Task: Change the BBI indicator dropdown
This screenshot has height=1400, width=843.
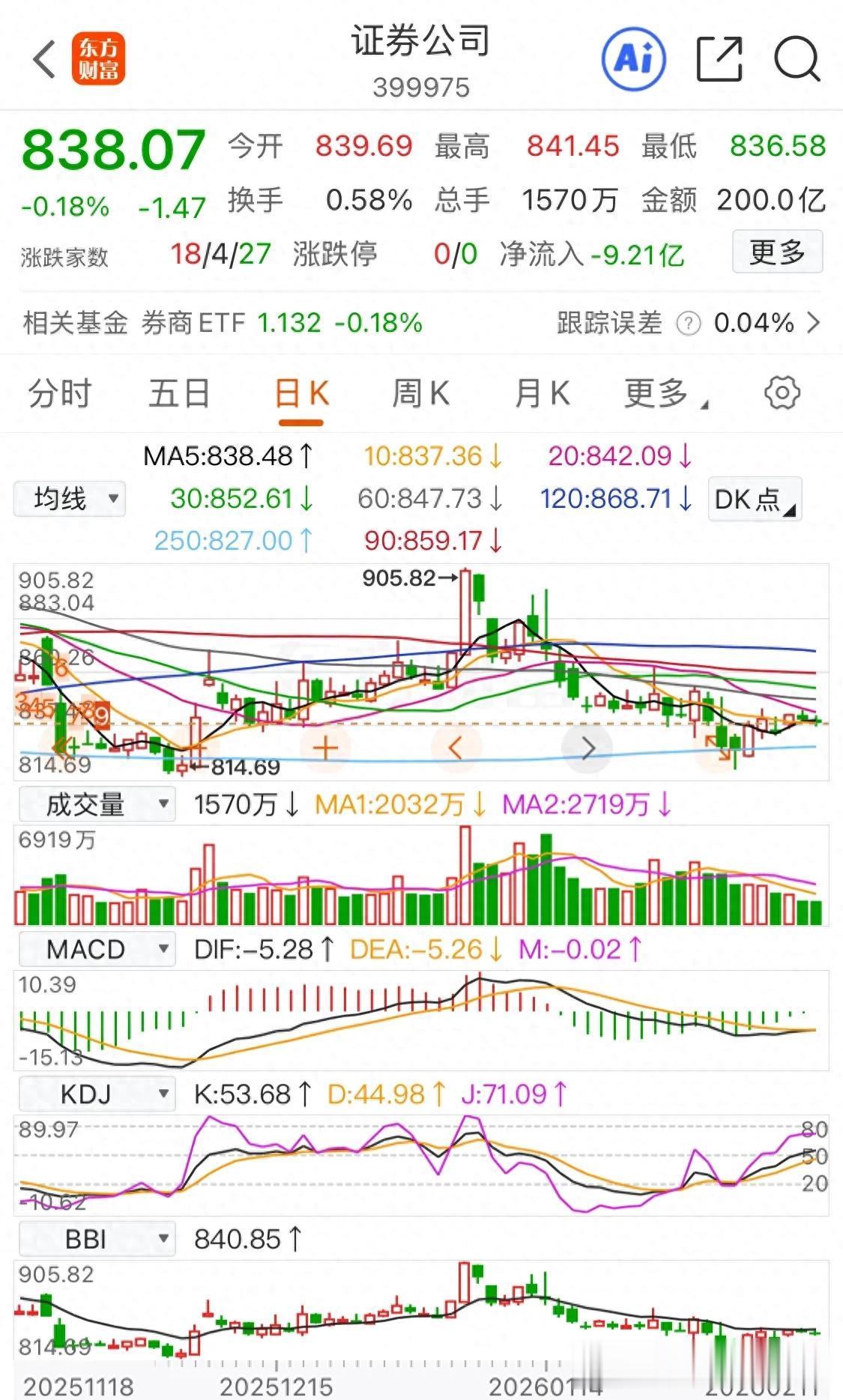Action: [97, 1239]
